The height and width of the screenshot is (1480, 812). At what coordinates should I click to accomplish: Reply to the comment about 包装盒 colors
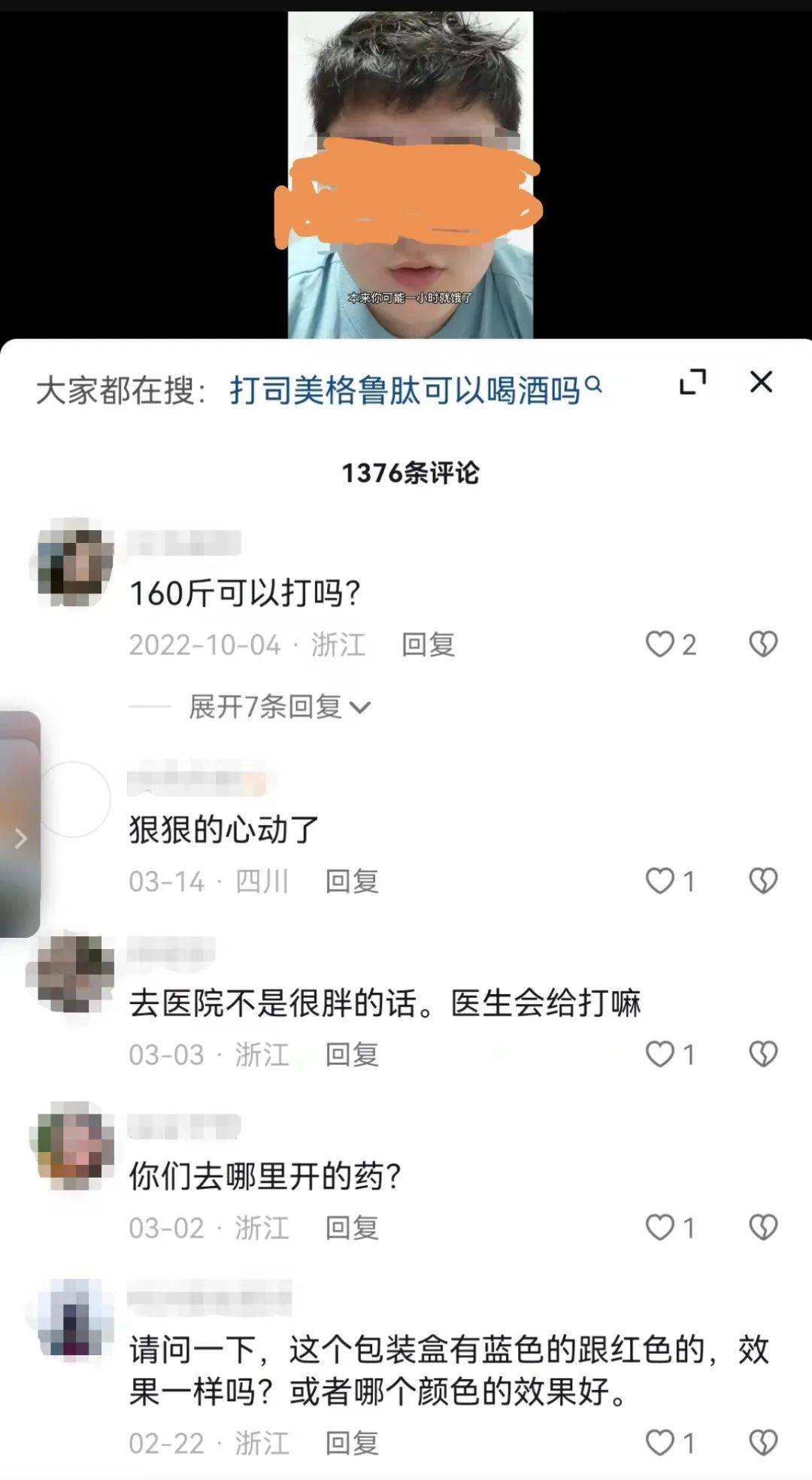(x=352, y=1443)
